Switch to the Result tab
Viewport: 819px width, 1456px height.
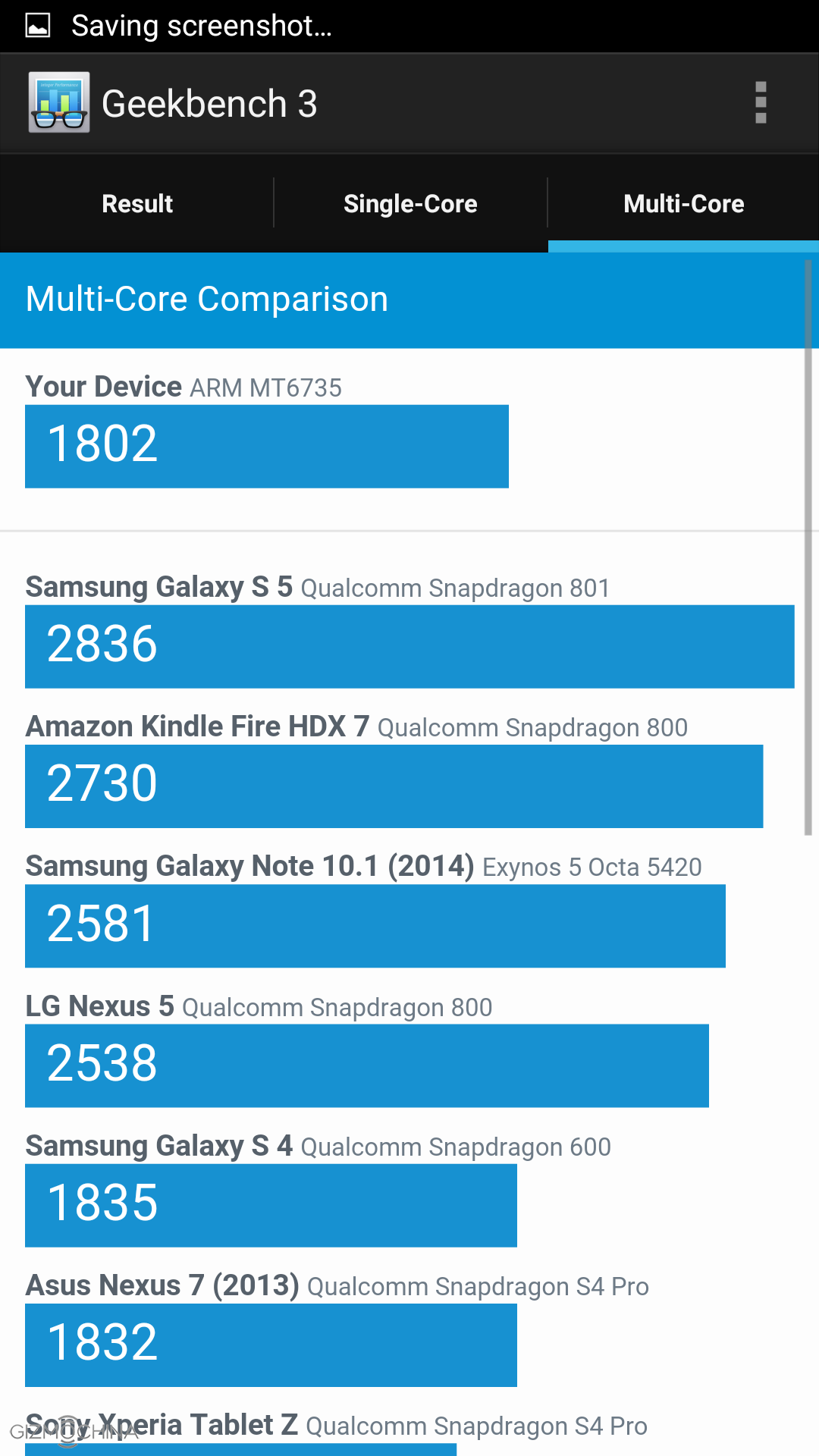tap(137, 203)
